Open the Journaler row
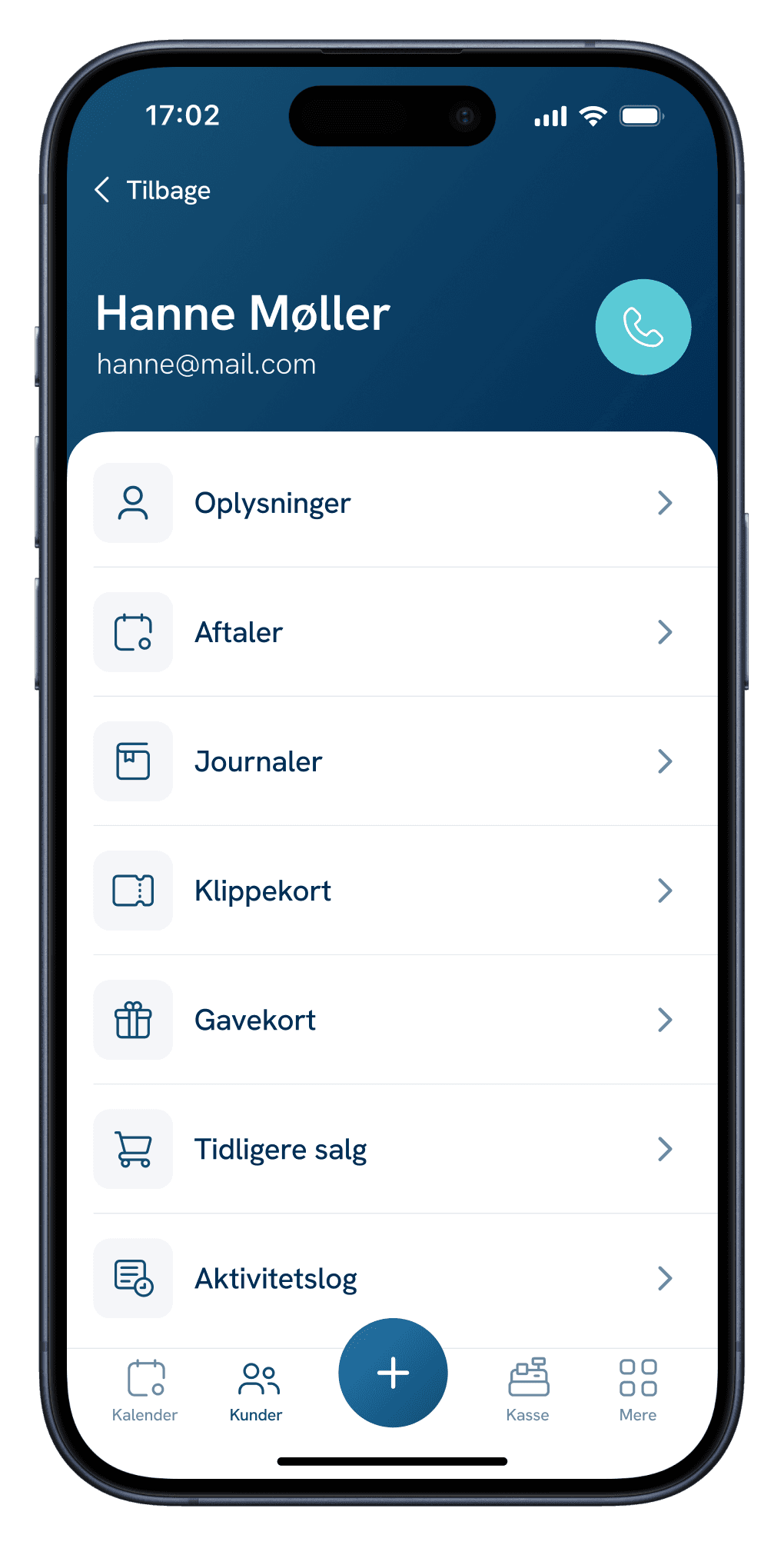 [392, 761]
